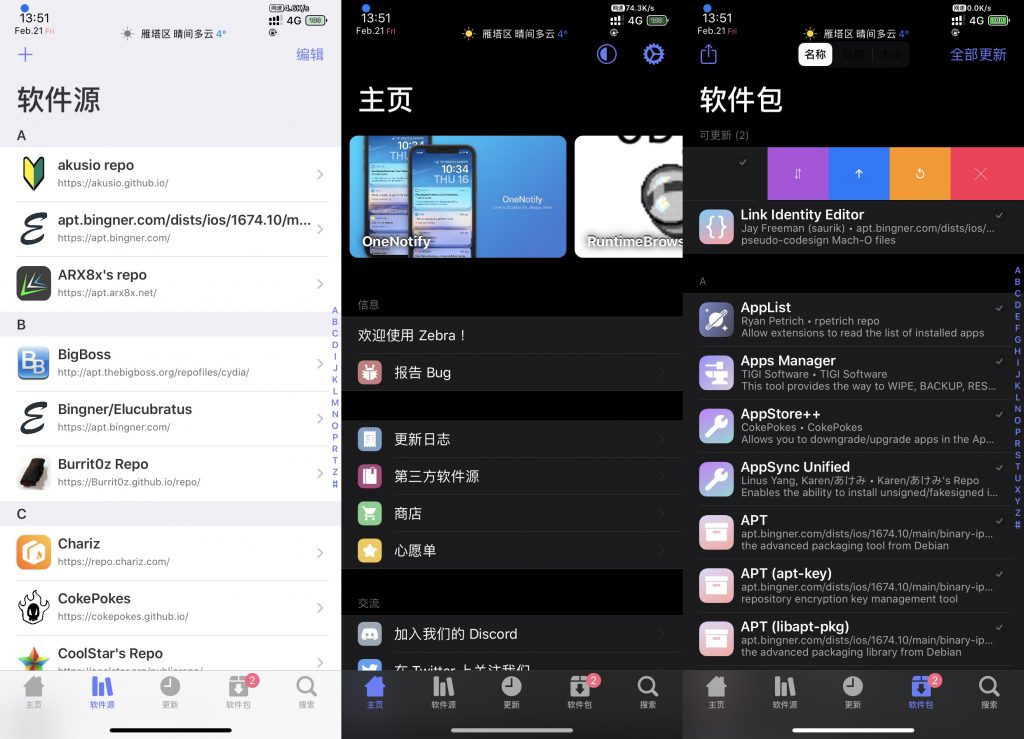Open AppSync Unified package
This screenshot has width=1024, height=739.
tap(850, 479)
